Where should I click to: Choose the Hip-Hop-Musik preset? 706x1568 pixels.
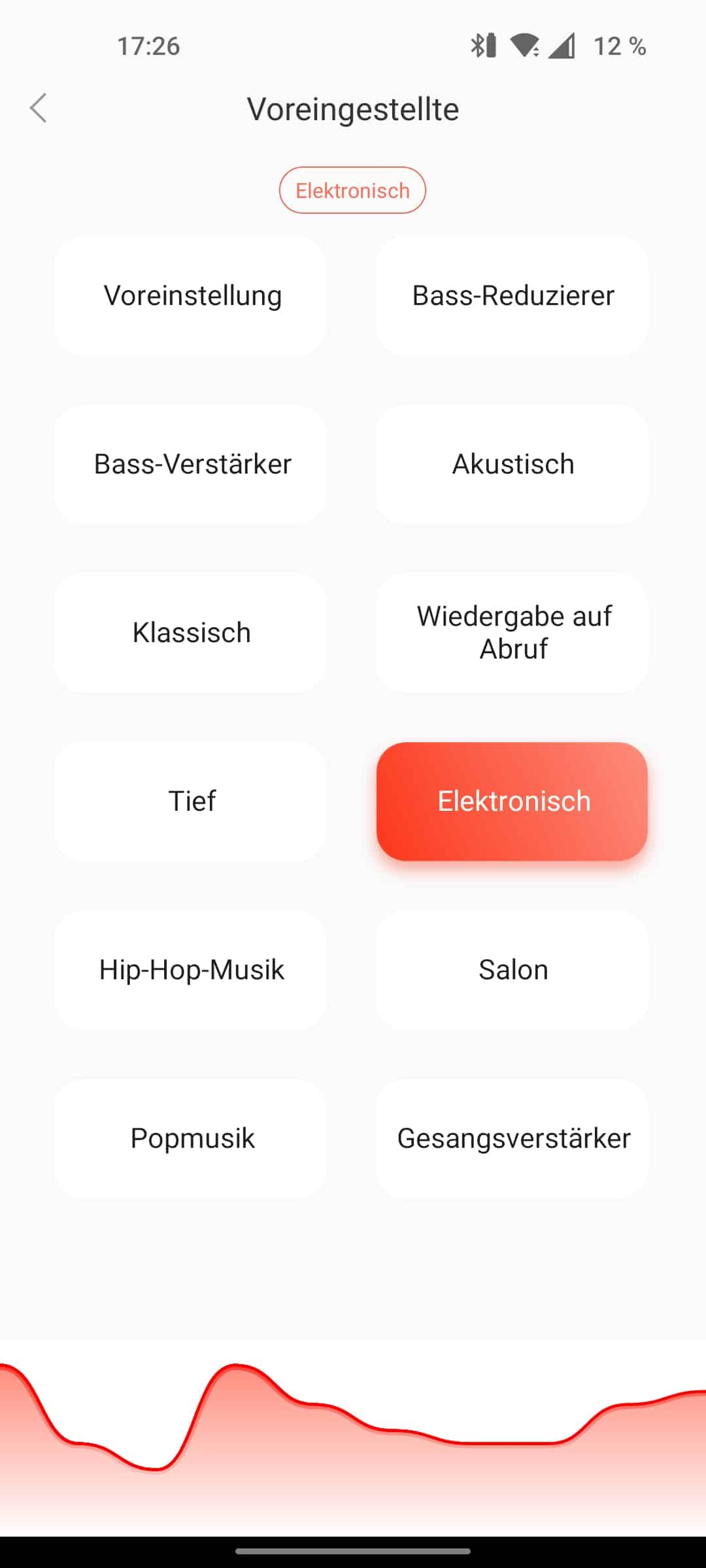click(191, 970)
